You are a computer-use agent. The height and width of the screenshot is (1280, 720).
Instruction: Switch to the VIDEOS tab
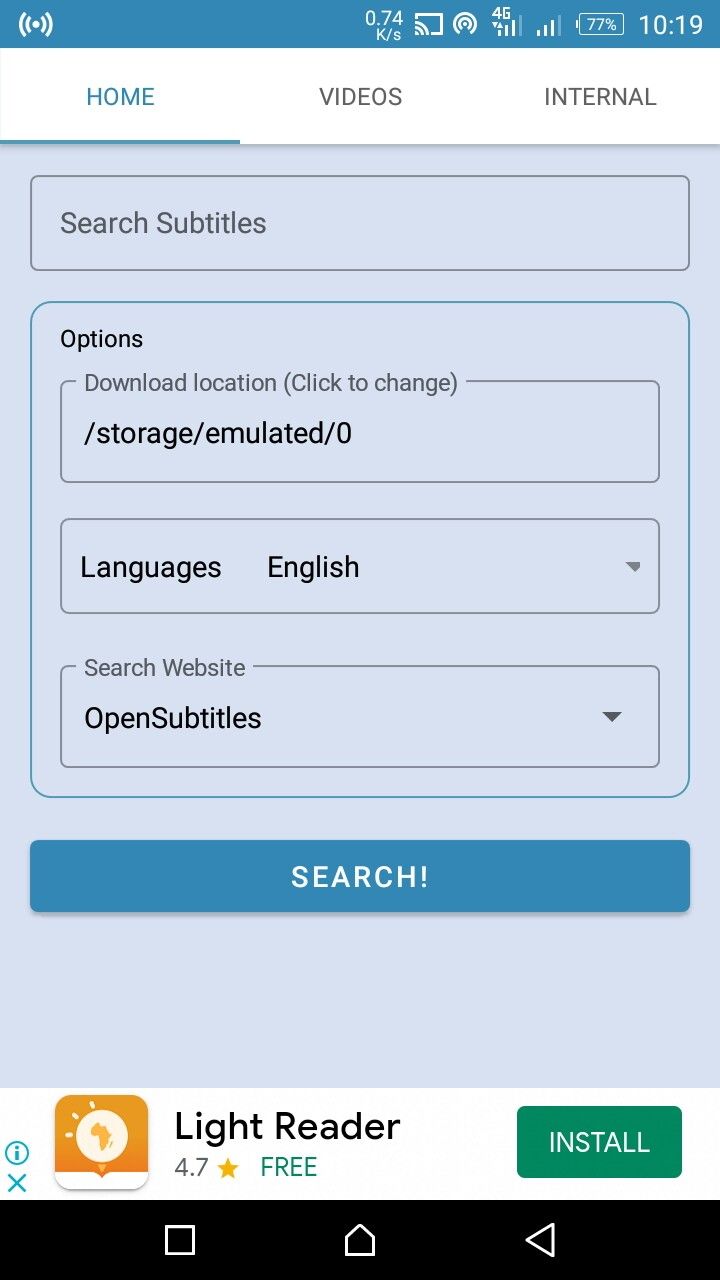point(360,96)
